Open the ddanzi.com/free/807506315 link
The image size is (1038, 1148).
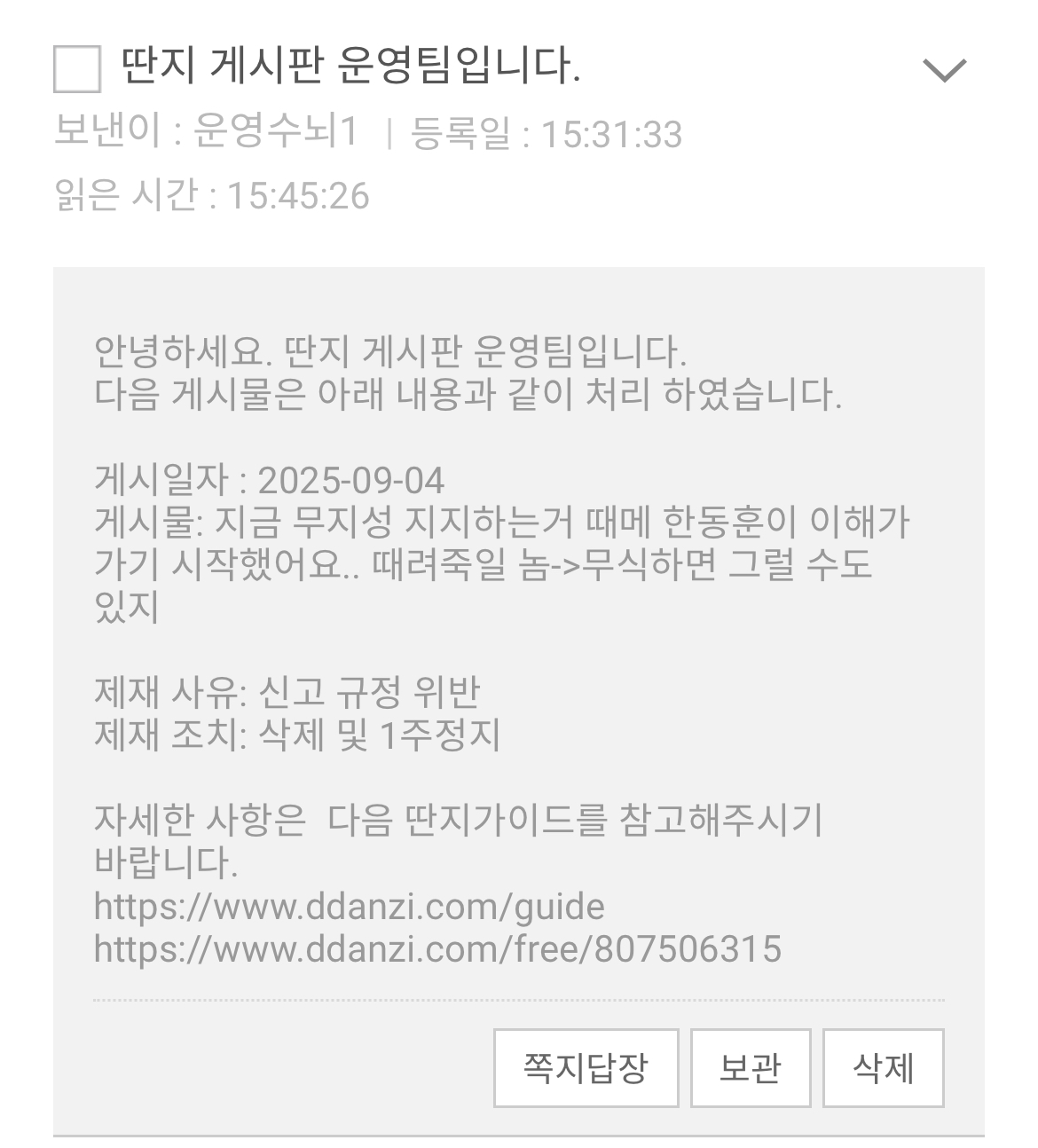[437, 948]
